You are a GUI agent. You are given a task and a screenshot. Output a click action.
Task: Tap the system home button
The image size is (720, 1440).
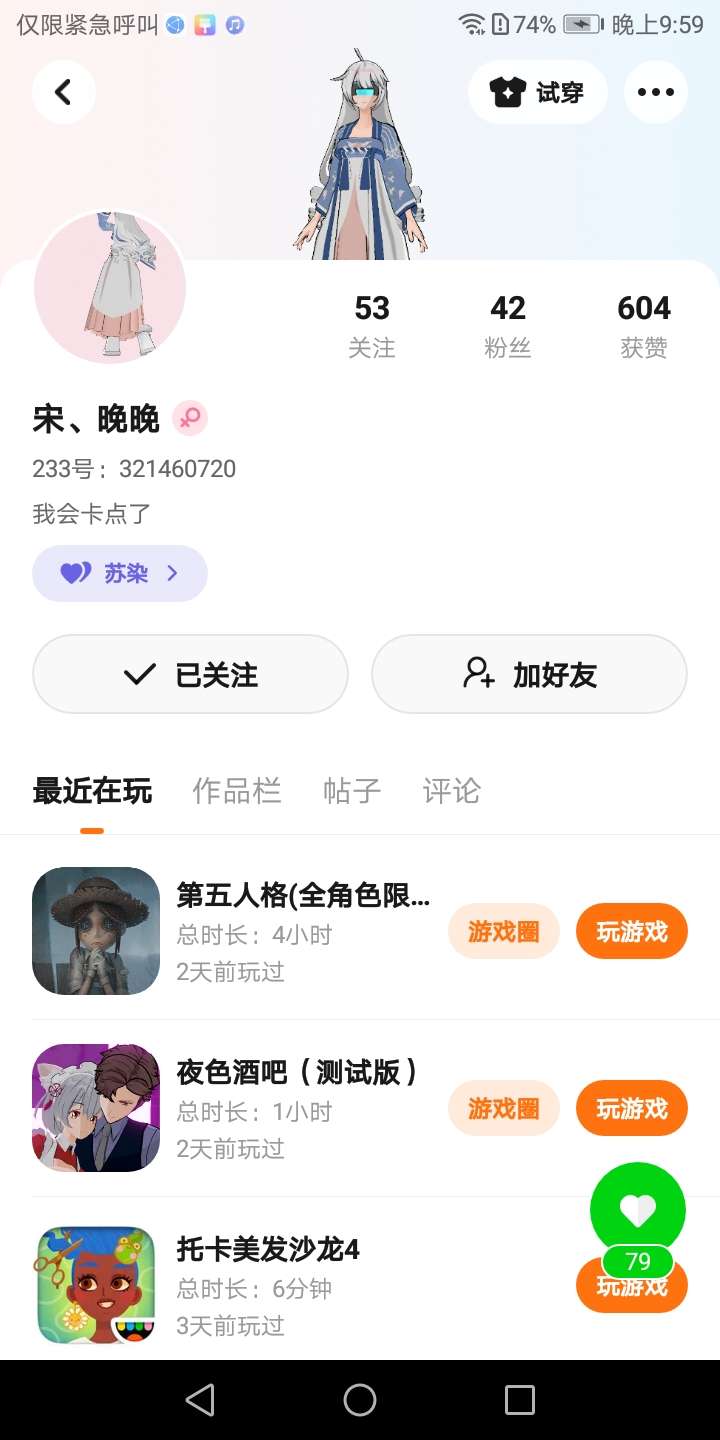(x=360, y=1400)
